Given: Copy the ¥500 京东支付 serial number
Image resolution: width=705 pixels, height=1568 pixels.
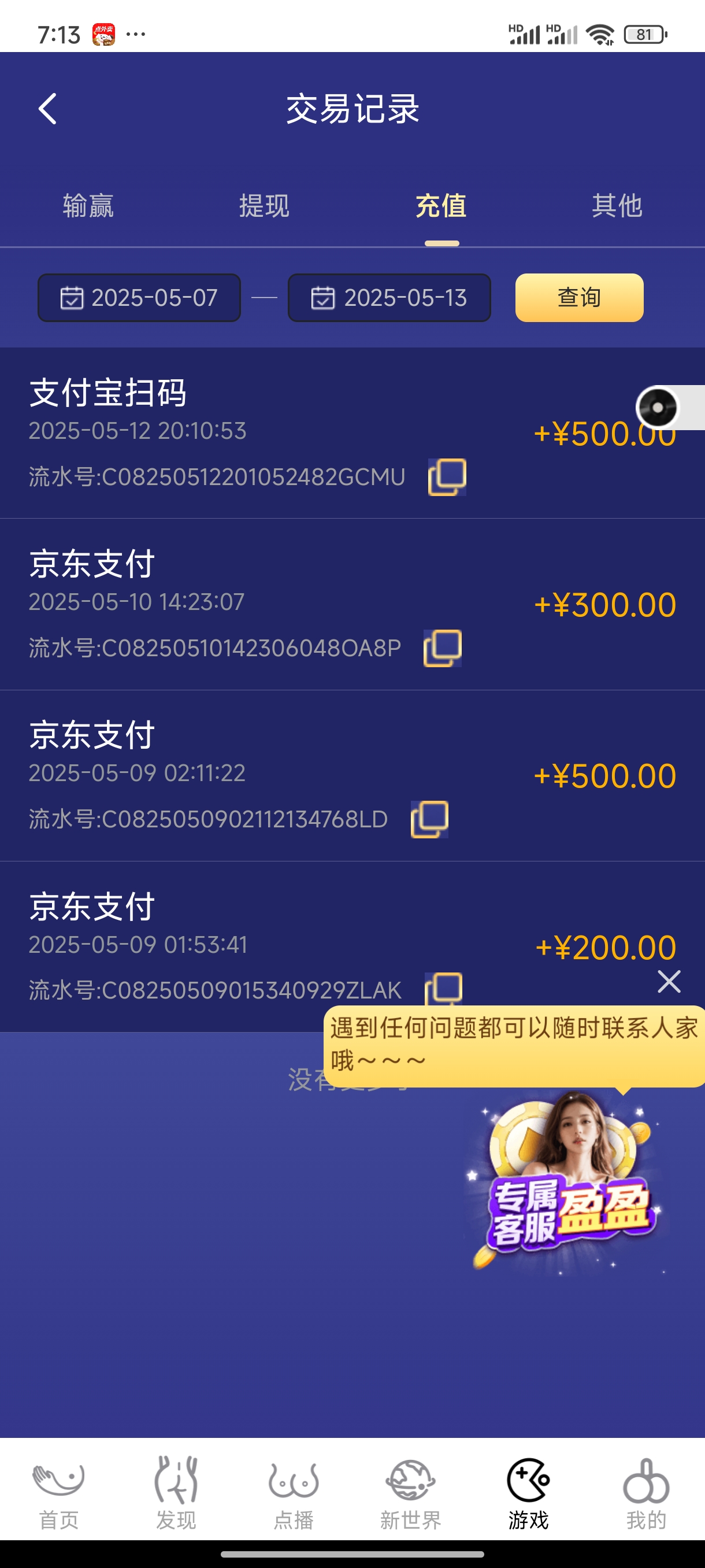Looking at the screenshot, I should (x=430, y=819).
